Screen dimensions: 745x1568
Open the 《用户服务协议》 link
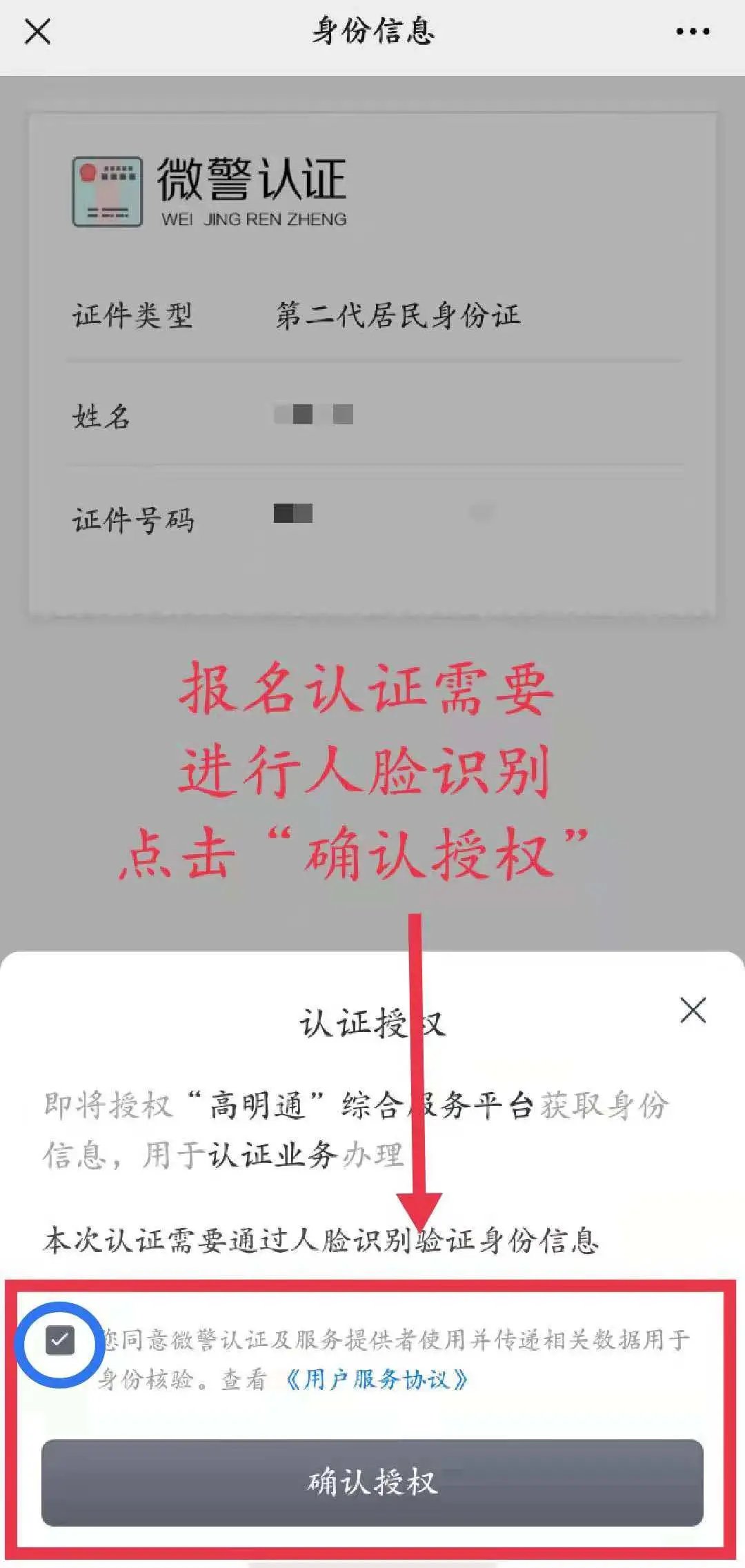(377, 1380)
